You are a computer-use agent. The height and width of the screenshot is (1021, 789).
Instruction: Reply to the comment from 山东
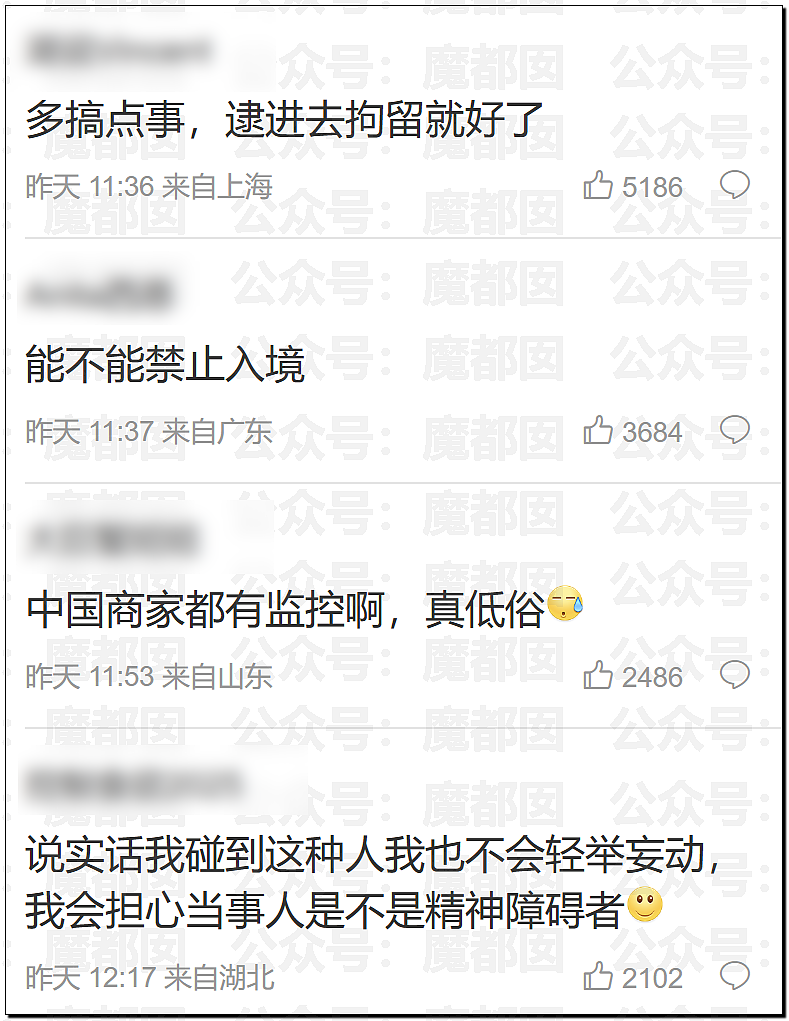tap(735, 676)
